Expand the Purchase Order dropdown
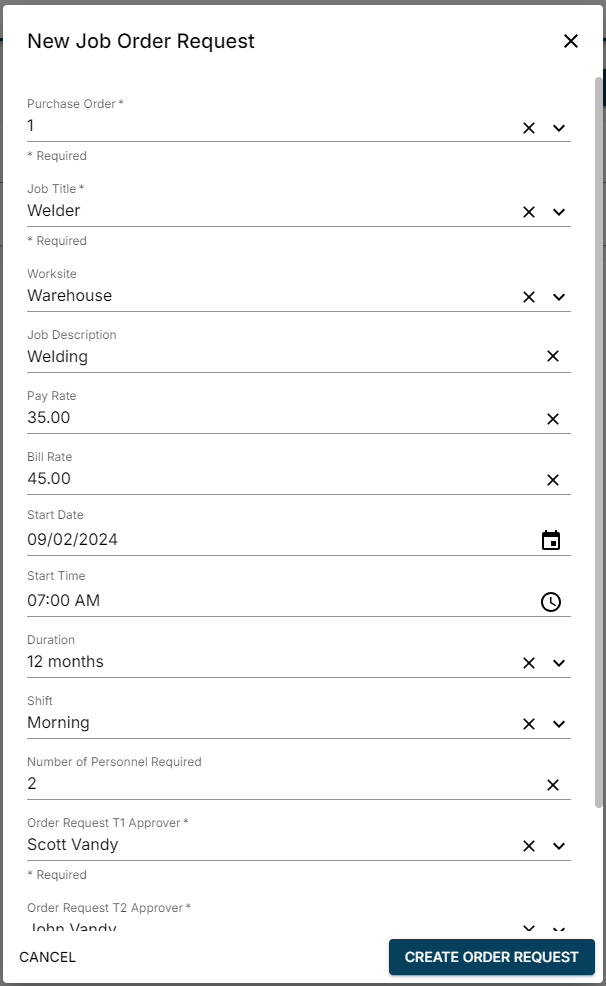Image resolution: width=606 pixels, height=986 pixels. pos(559,127)
